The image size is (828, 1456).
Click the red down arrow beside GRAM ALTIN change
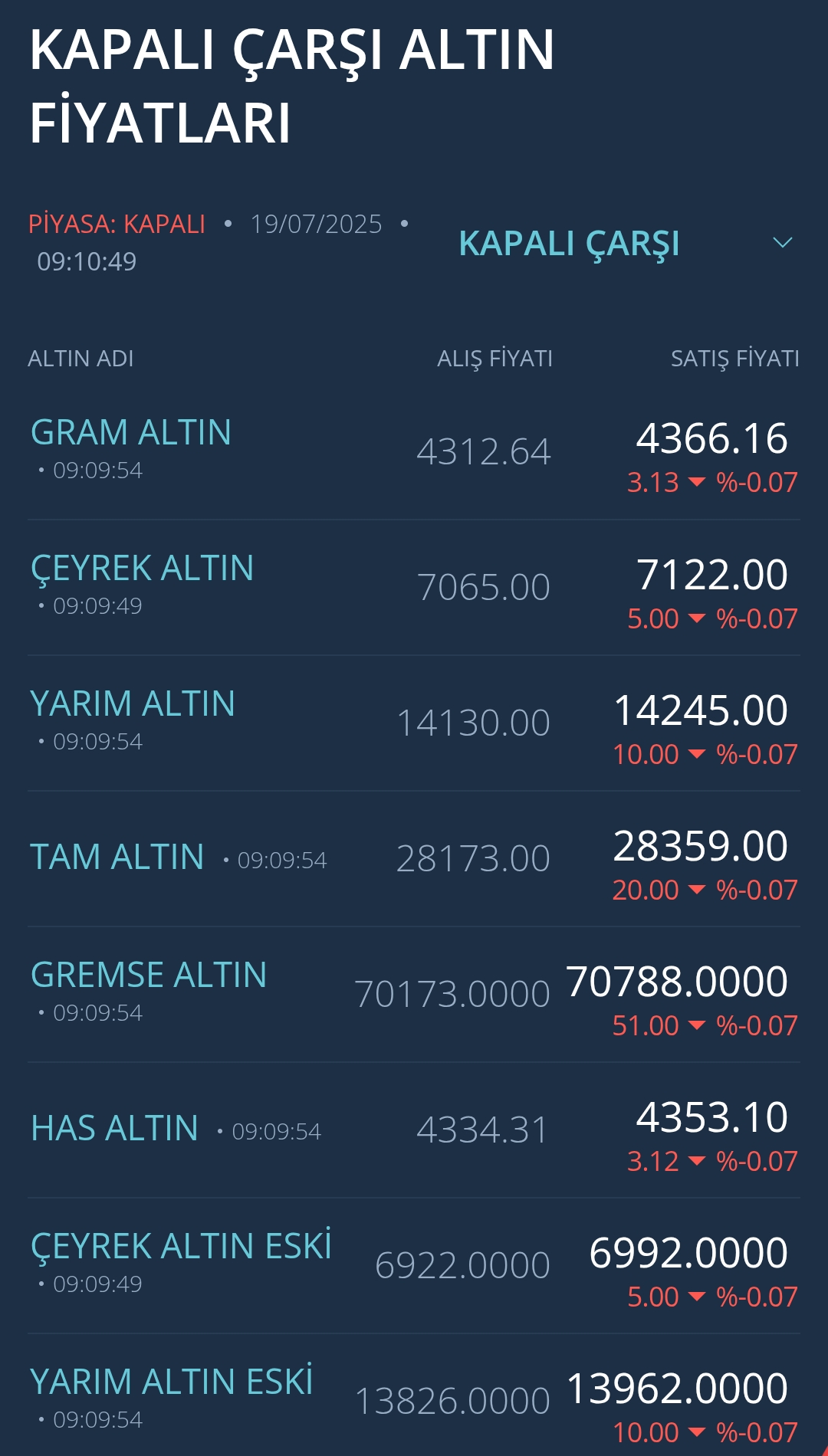click(698, 483)
